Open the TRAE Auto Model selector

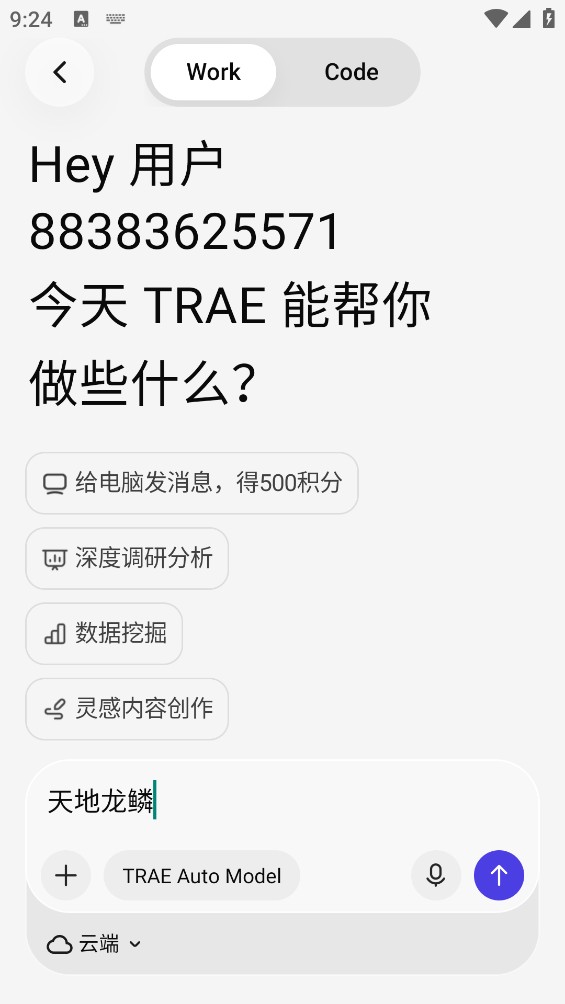pos(202,875)
